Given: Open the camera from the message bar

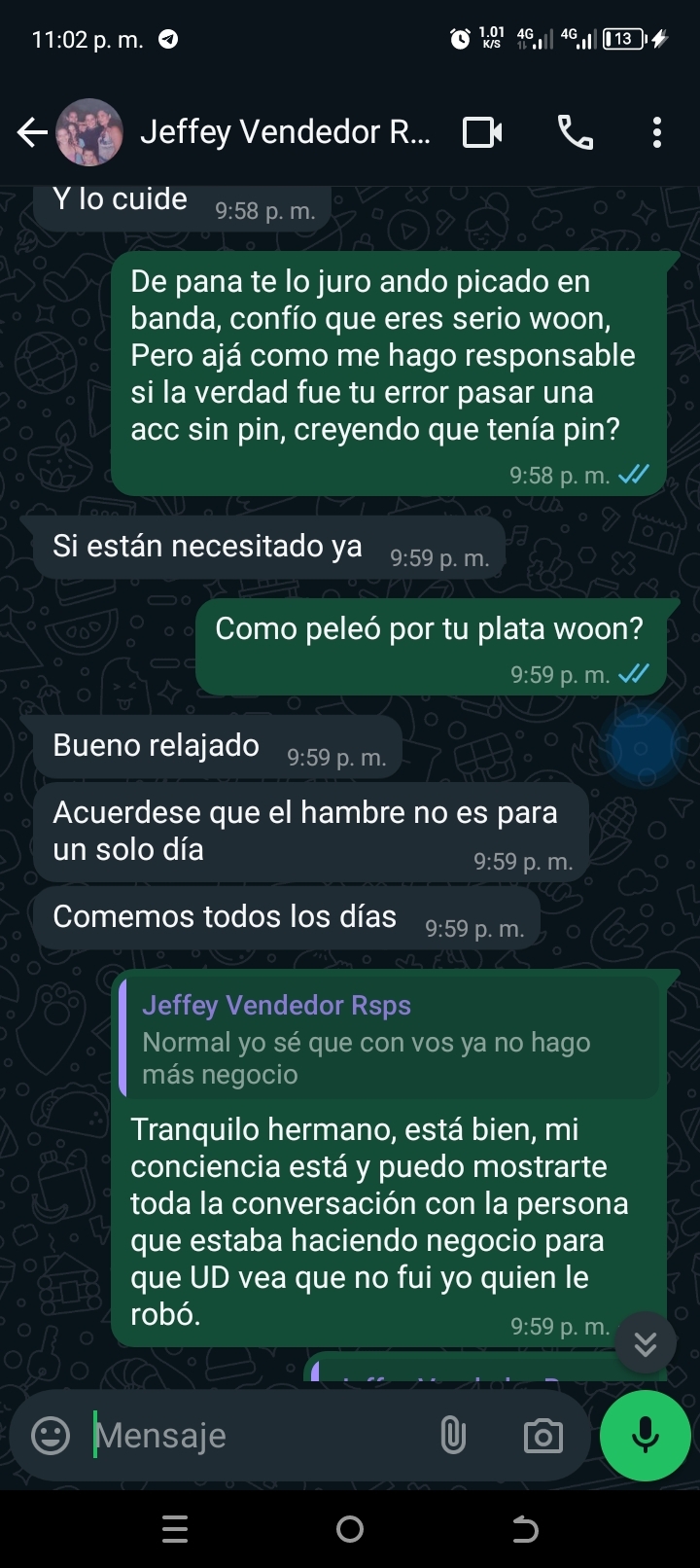Looking at the screenshot, I should click(x=542, y=1435).
